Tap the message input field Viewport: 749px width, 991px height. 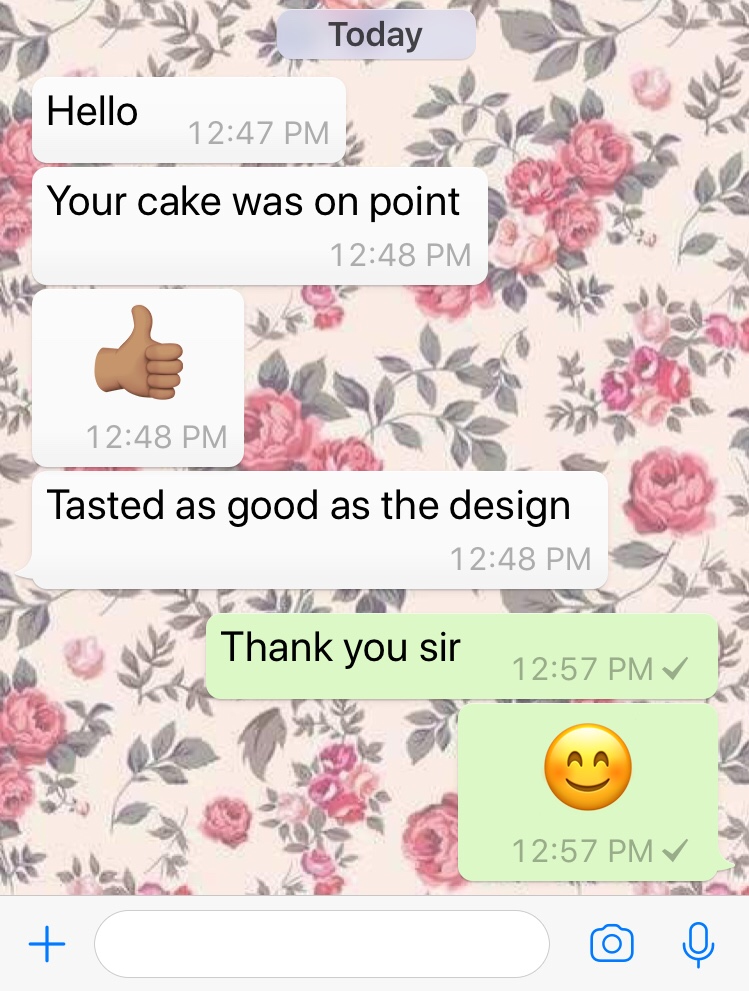click(x=321, y=944)
